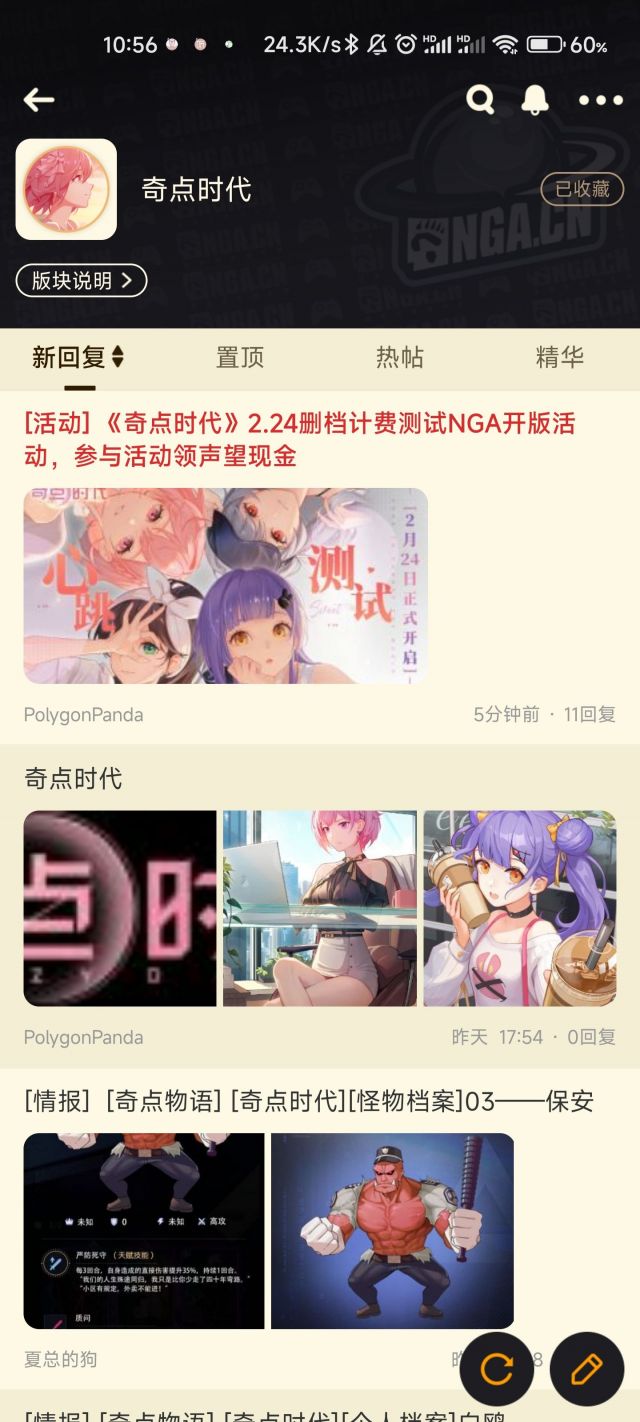This screenshot has width=640, height=1422.
Task: Tap the 奇点时代 forum avatar
Action: click(x=66, y=189)
